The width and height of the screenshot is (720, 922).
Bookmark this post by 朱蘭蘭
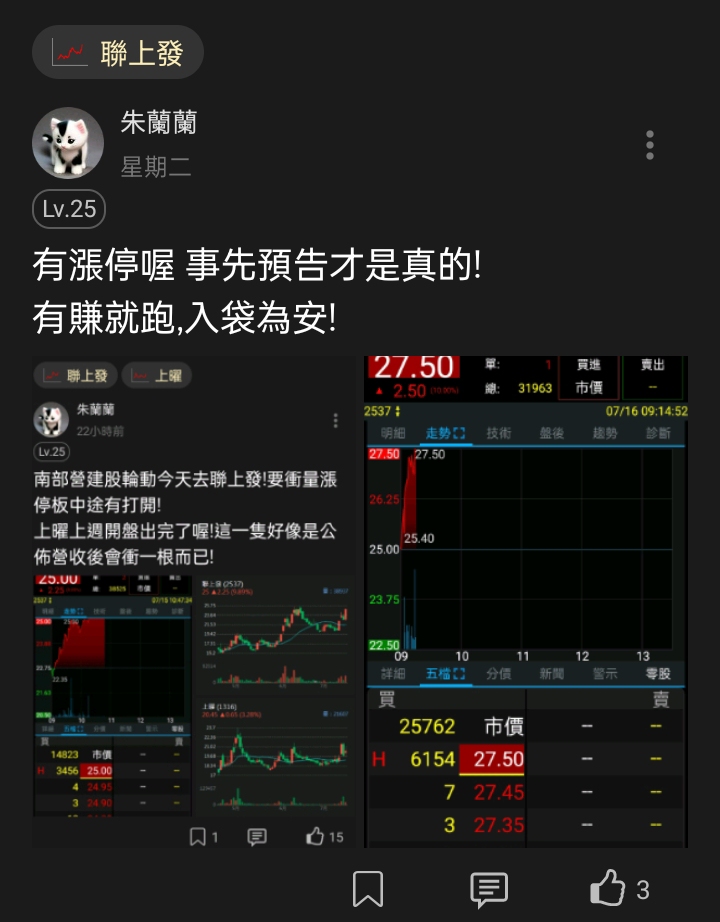point(368,888)
